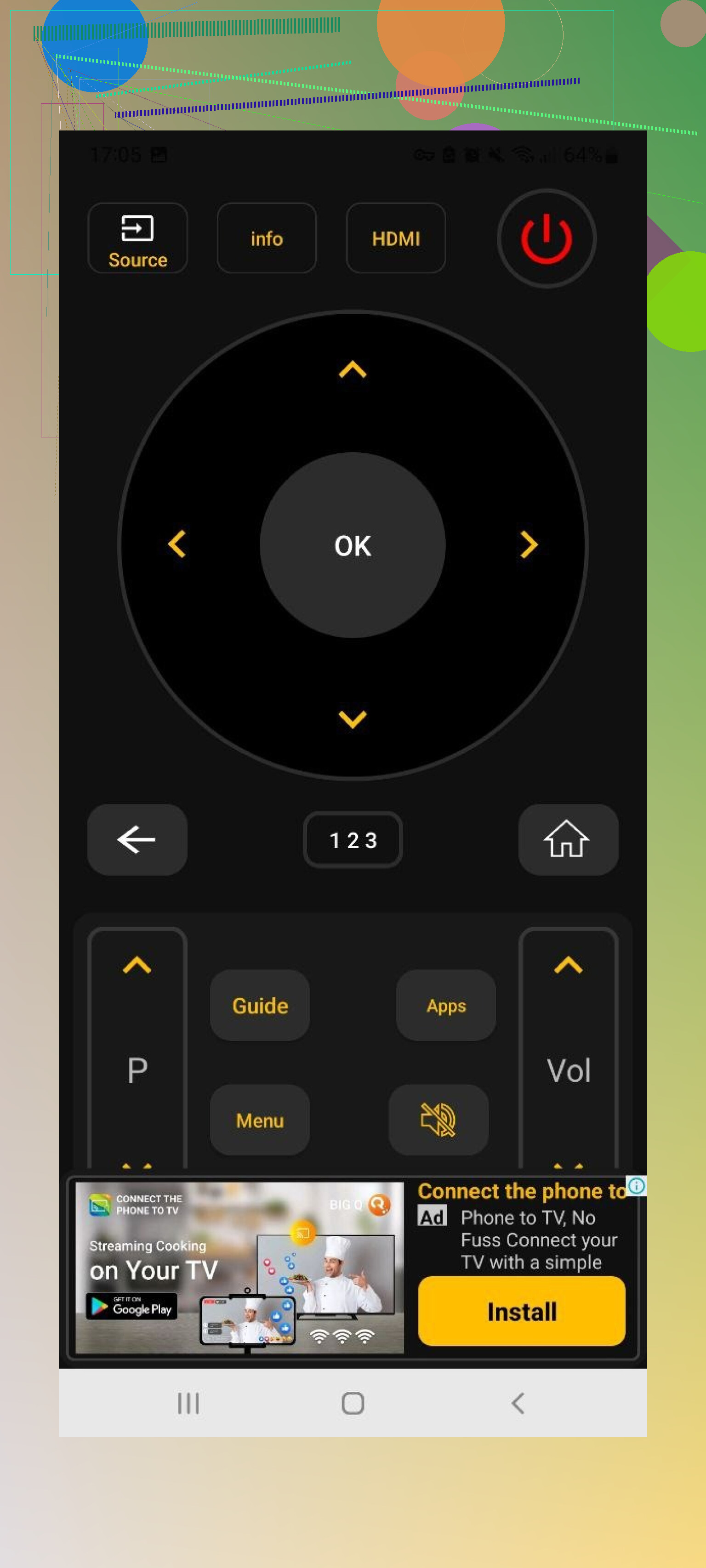This screenshot has height=1568, width=706.
Task: Confirm with the OK button
Action: [352, 545]
